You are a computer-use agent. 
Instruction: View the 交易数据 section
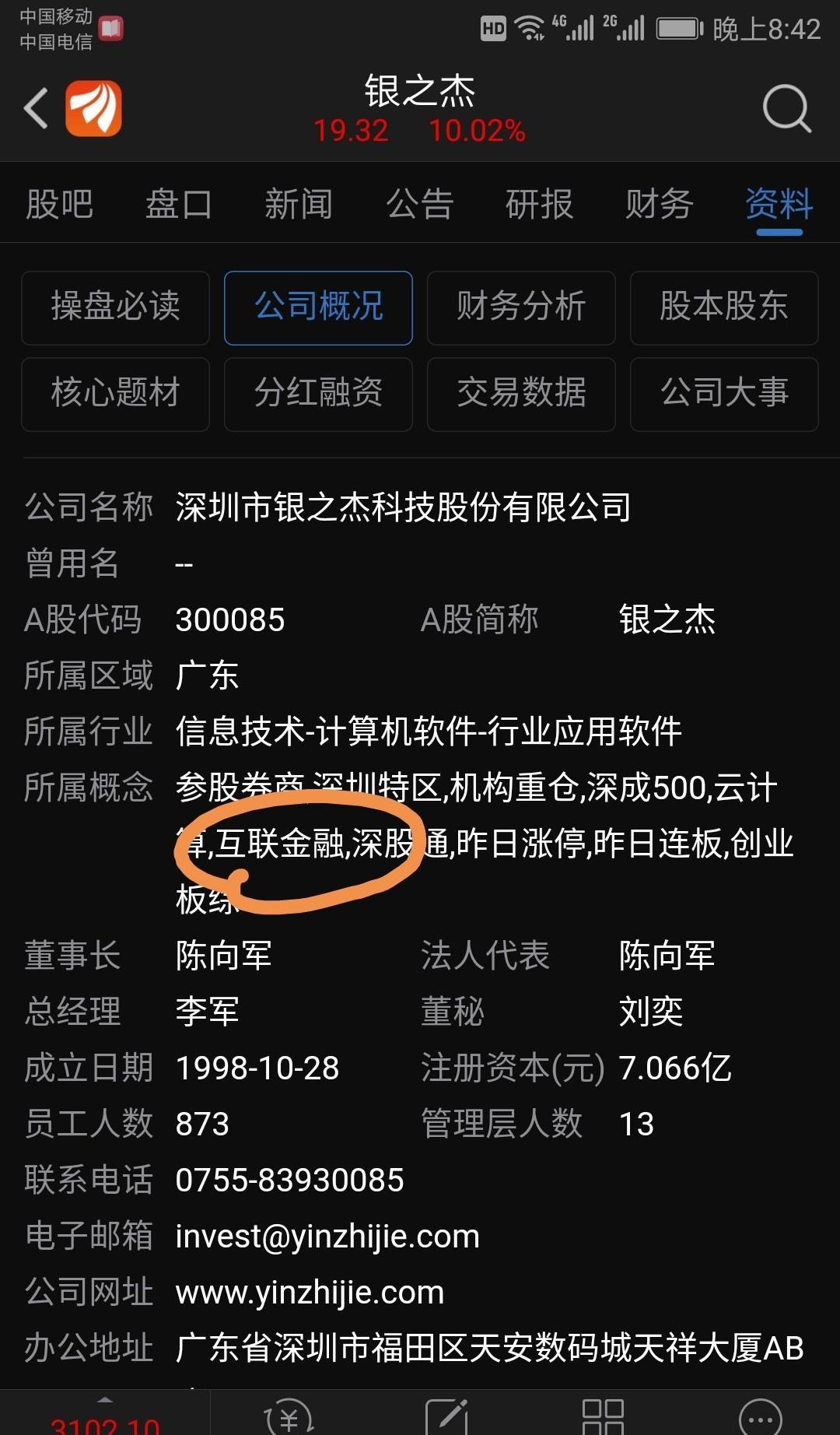click(x=521, y=394)
